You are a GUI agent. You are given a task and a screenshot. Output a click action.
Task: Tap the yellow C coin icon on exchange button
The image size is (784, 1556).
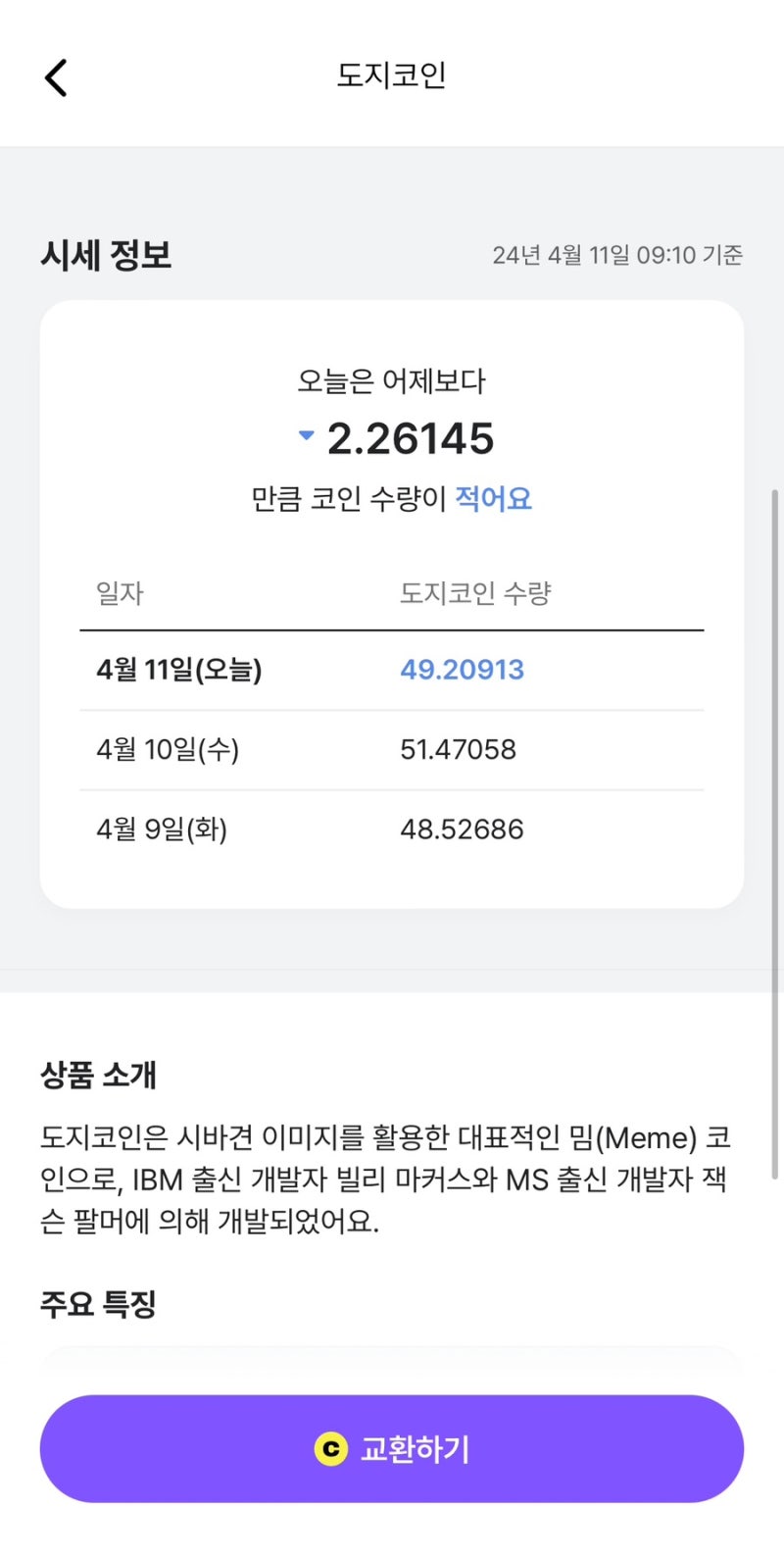coord(328,1449)
